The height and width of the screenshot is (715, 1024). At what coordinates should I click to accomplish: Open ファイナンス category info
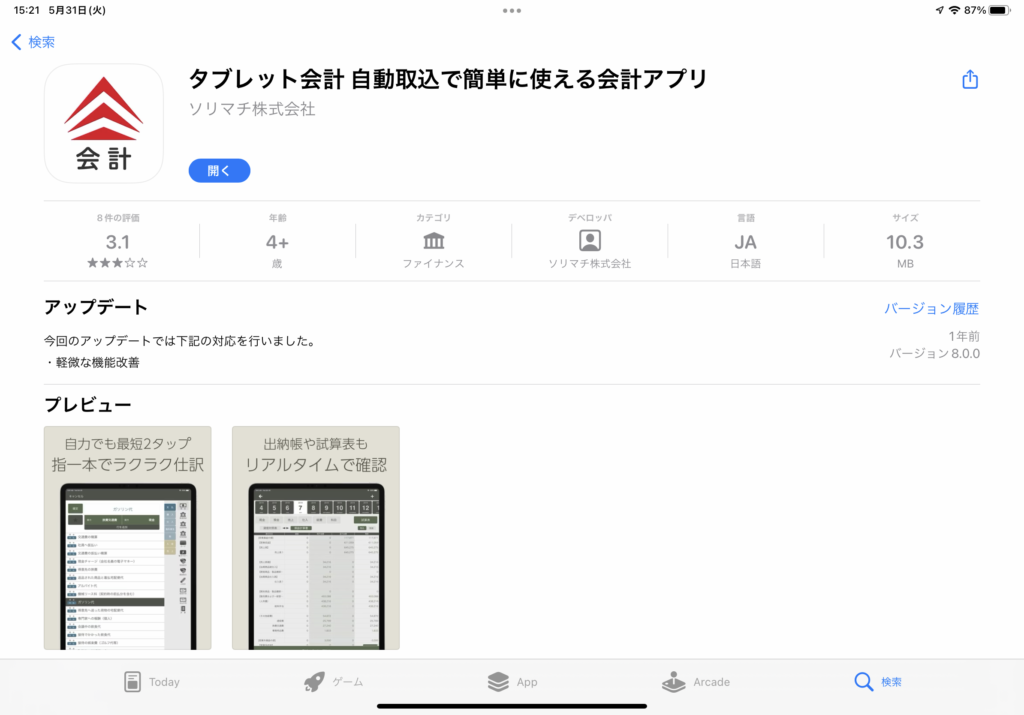[x=434, y=243]
